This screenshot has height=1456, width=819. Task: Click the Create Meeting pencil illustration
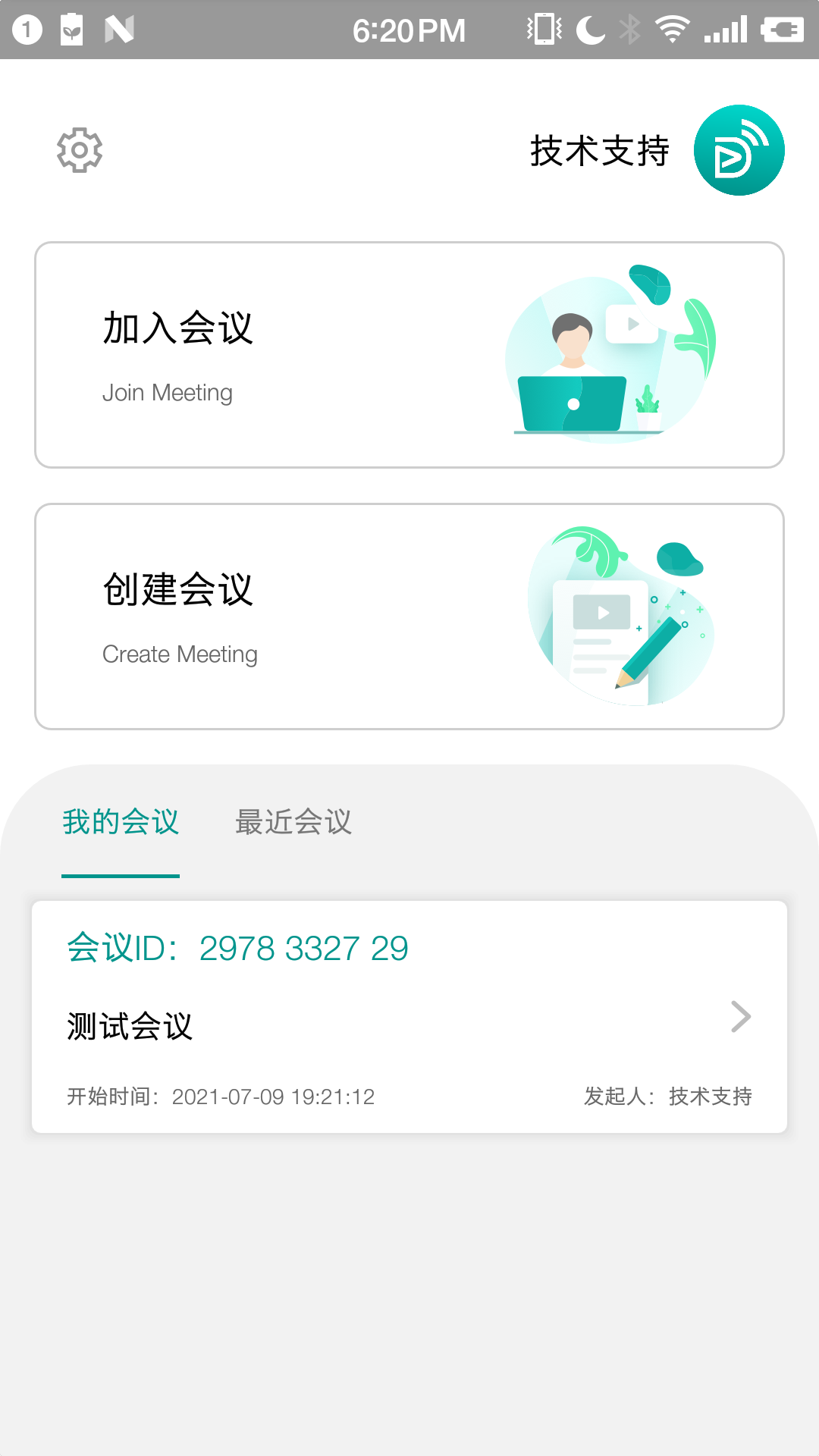tap(622, 614)
